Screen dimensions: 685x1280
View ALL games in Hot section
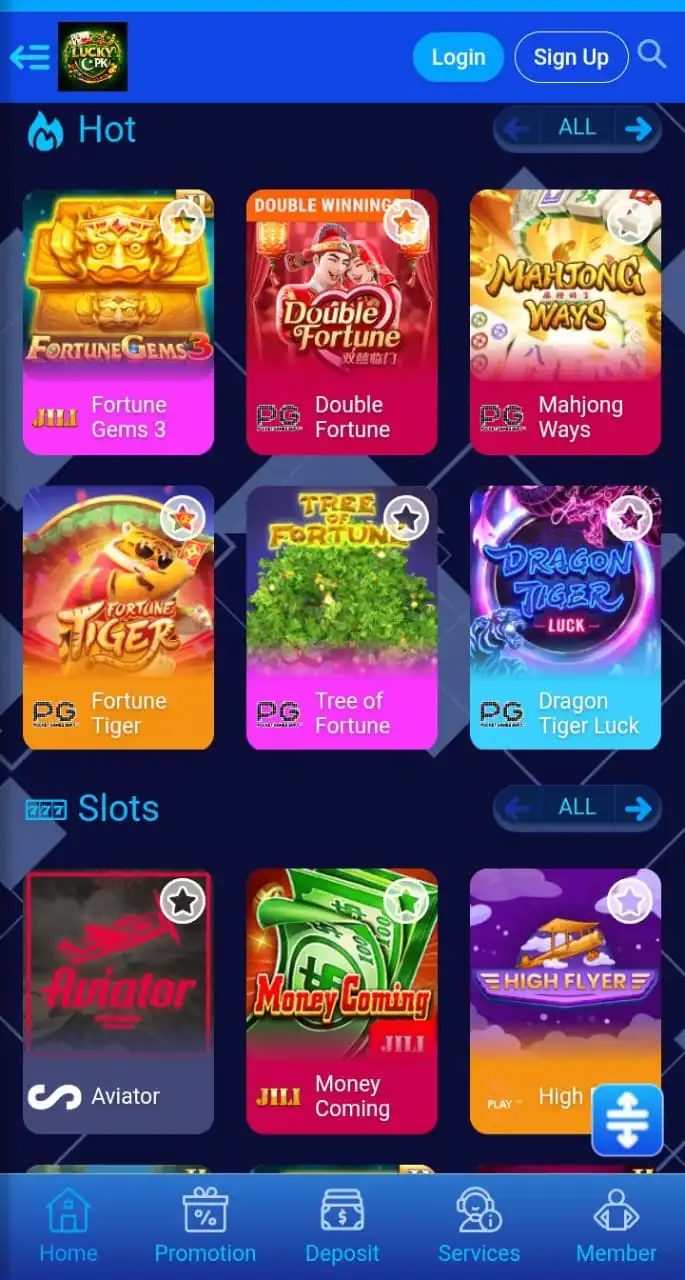(x=577, y=128)
